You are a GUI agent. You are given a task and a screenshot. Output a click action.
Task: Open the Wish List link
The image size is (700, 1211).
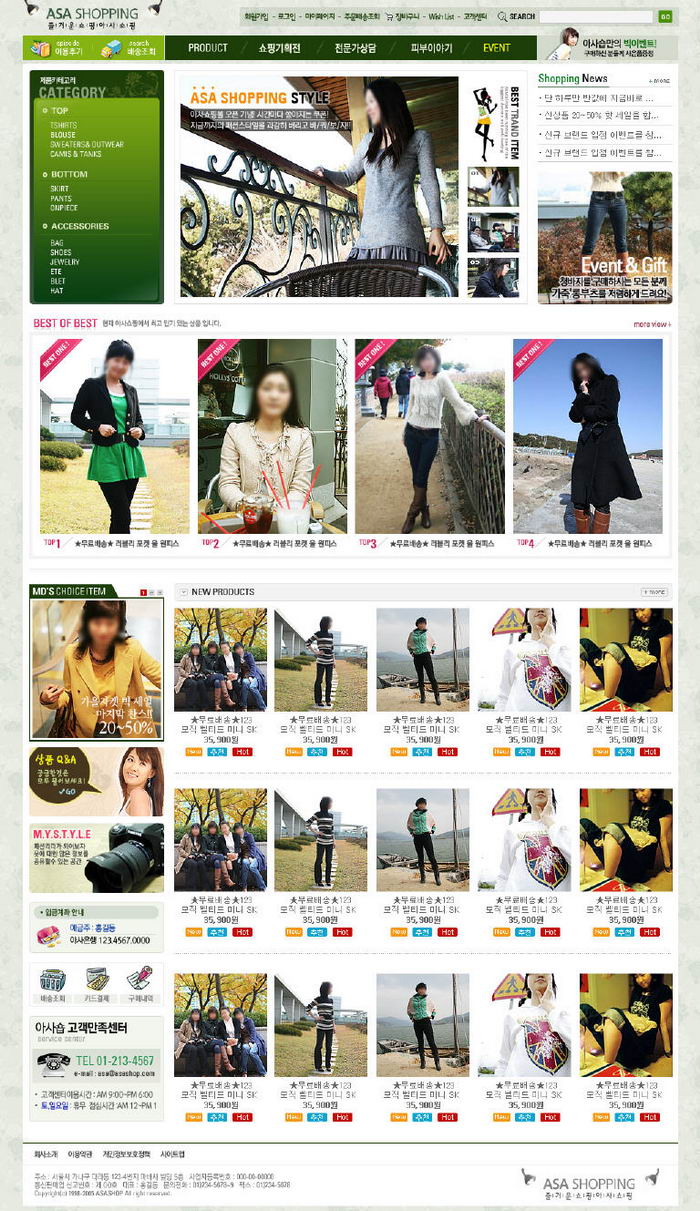click(x=441, y=17)
